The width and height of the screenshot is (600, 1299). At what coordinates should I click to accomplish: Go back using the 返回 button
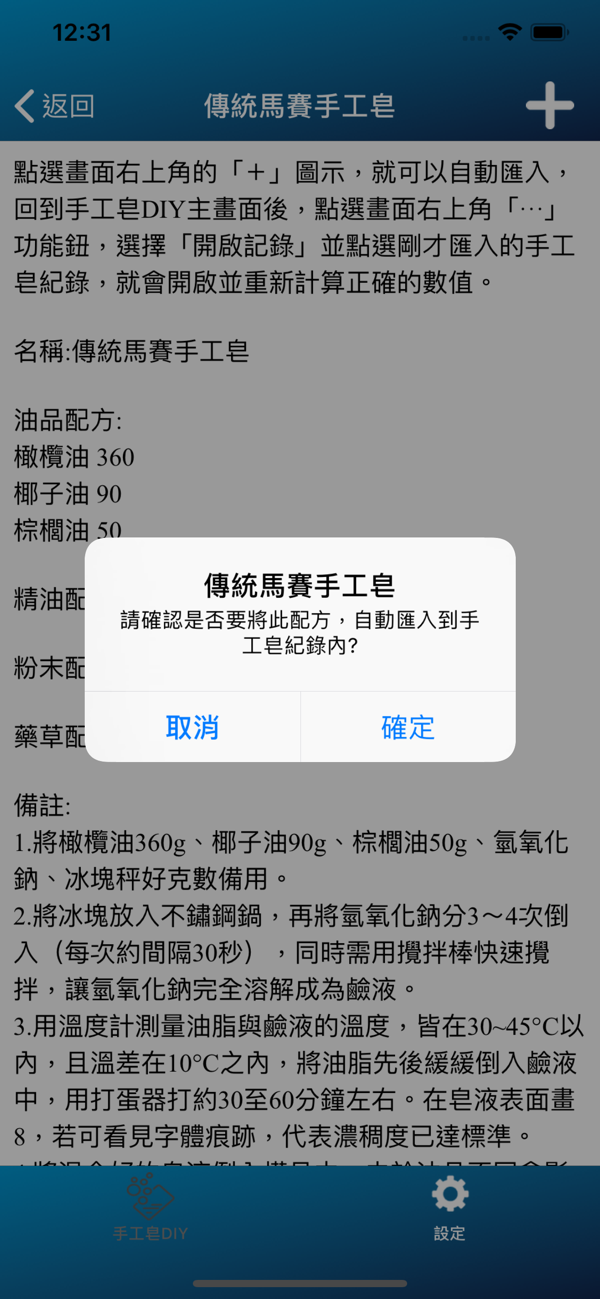click(x=56, y=106)
